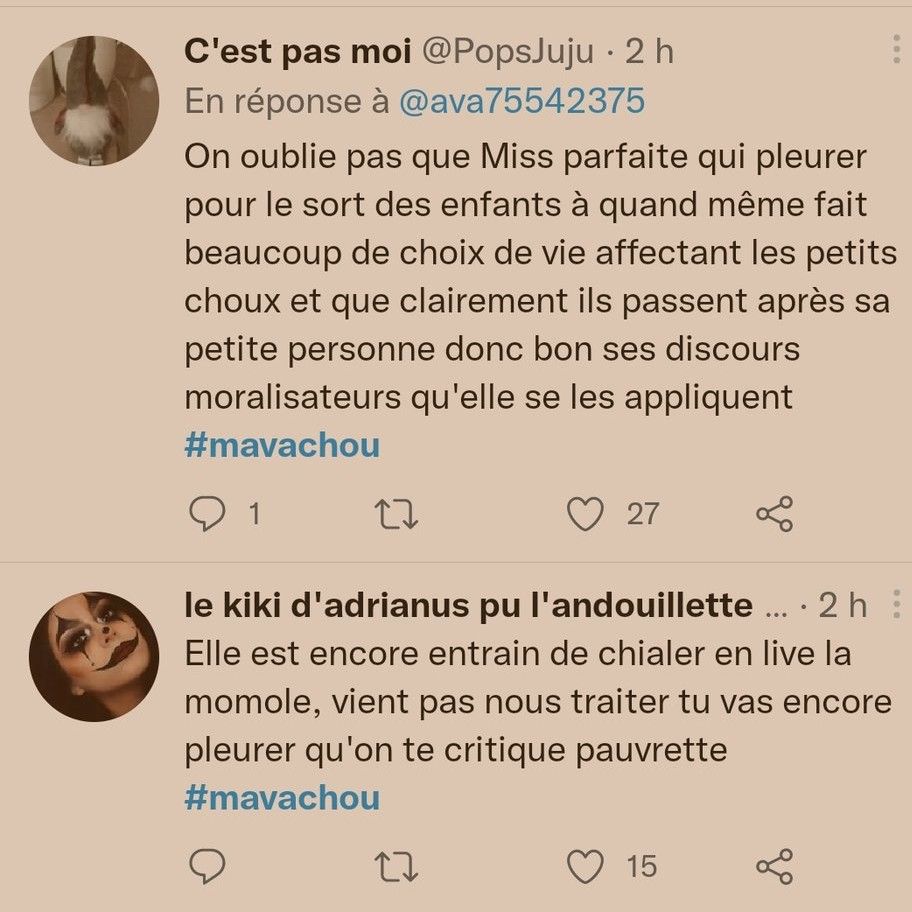Retweet the post by le kiki d'adrianus
The height and width of the screenshot is (912, 912).
pyautogui.click(x=395, y=865)
